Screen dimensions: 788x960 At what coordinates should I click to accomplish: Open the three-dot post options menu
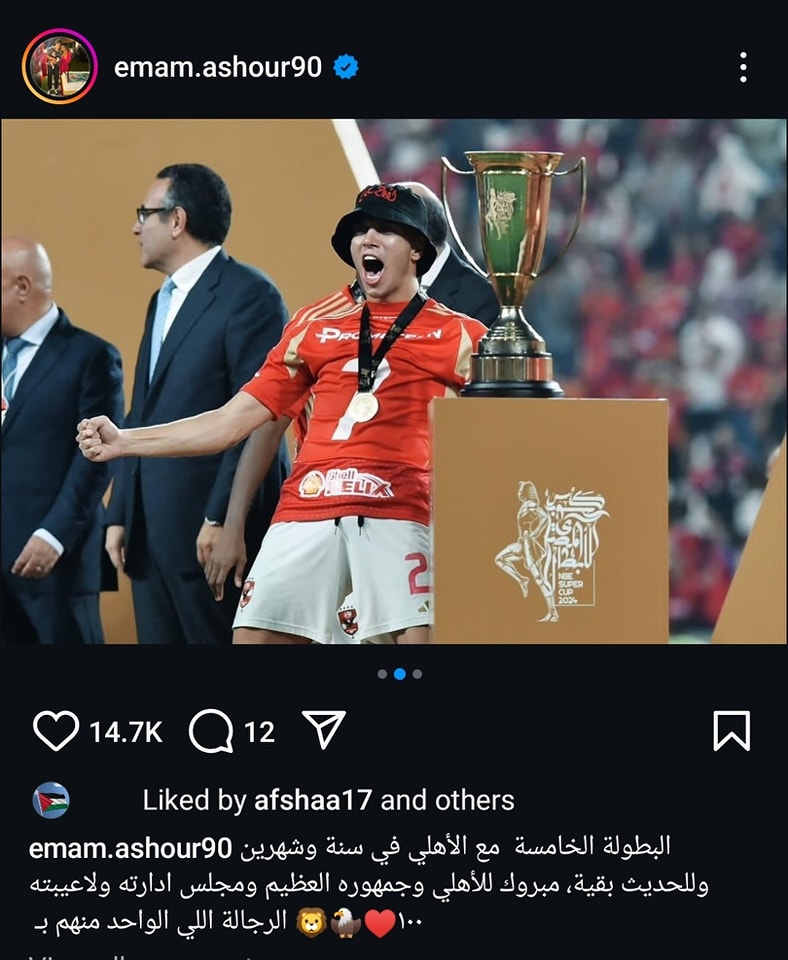point(743,67)
